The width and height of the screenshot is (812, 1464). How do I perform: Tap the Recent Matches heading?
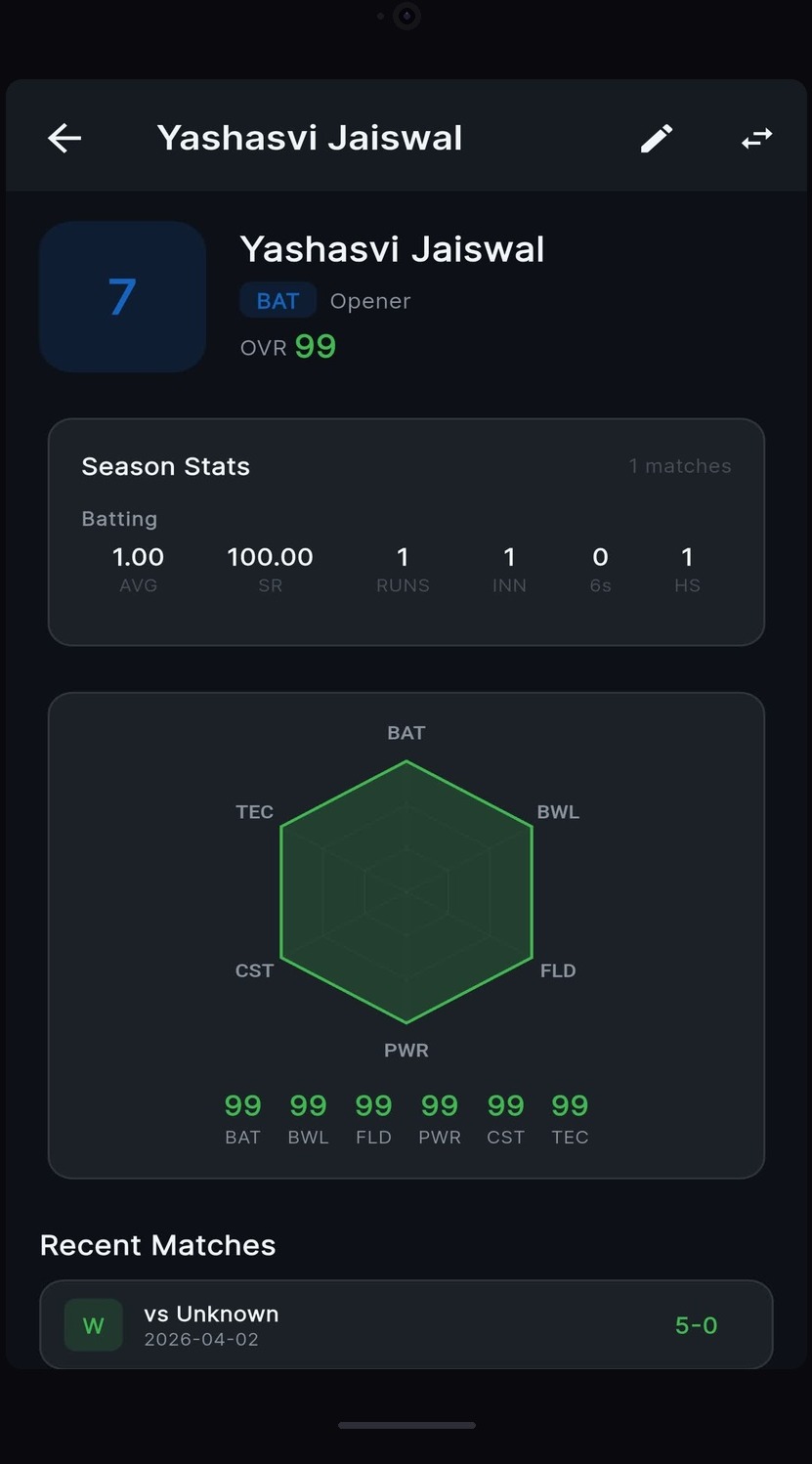click(x=157, y=1244)
